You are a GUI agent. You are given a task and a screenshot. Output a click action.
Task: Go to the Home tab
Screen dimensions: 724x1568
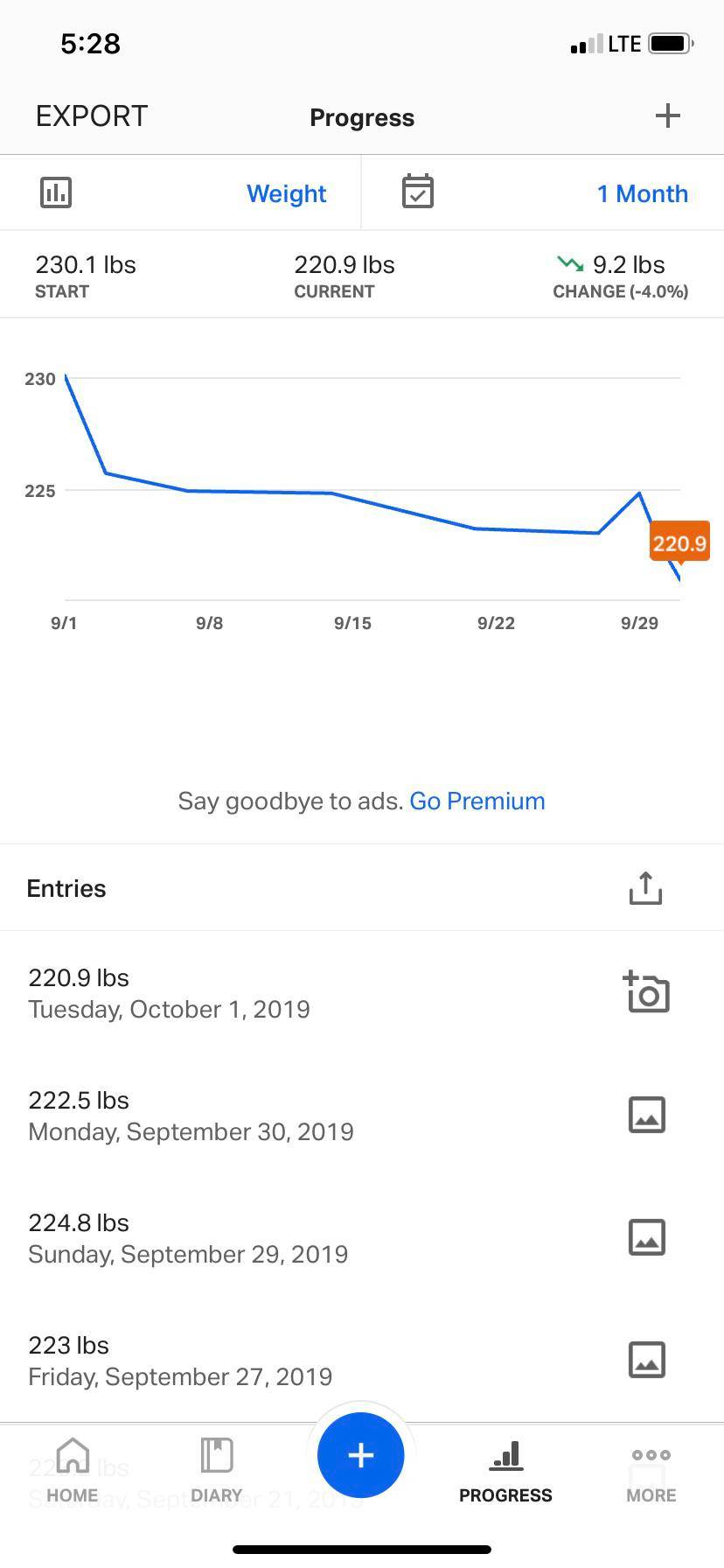[73, 1472]
